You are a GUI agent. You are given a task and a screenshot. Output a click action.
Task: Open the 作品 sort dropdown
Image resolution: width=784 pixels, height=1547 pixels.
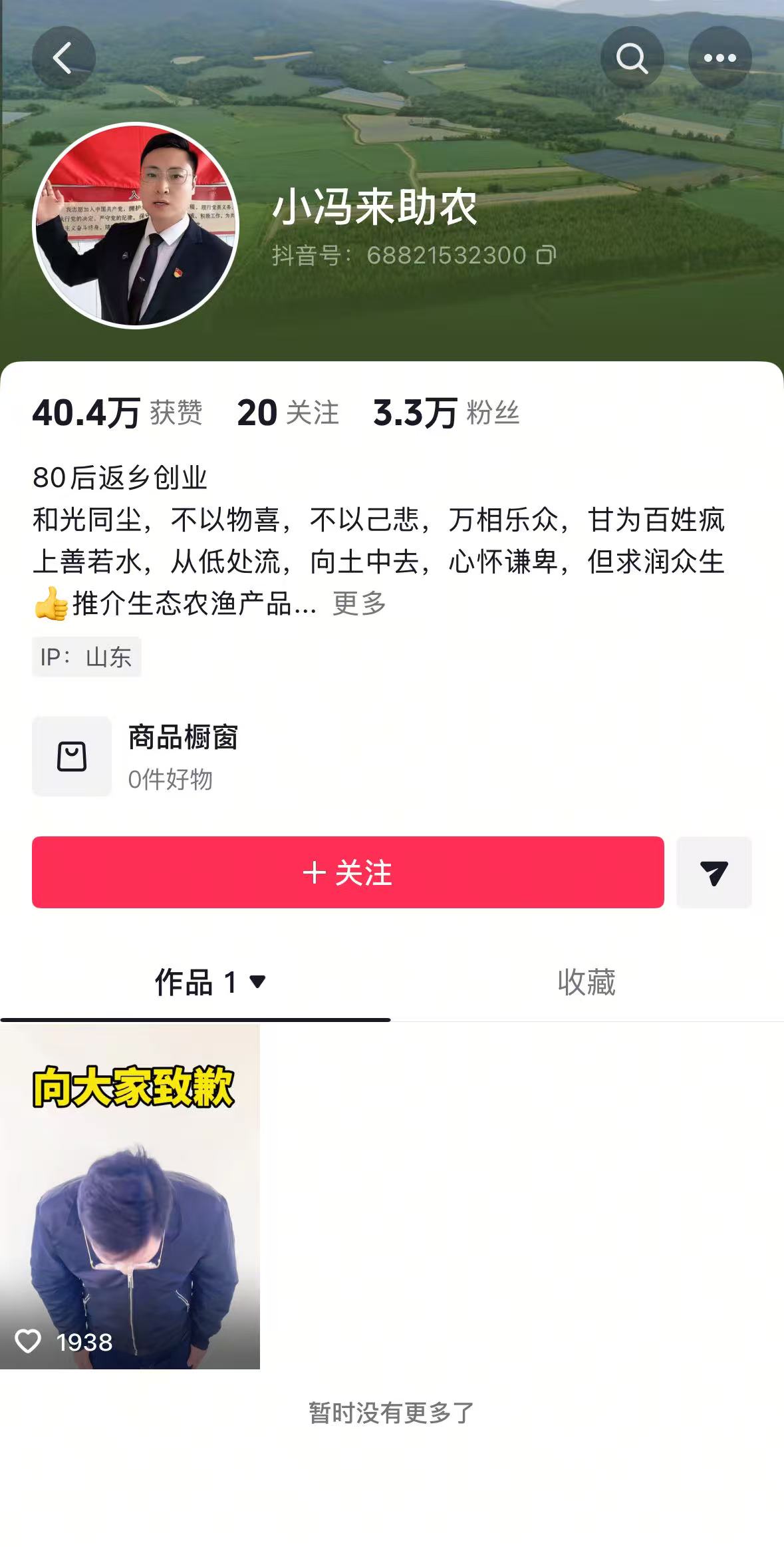pos(257,981)
